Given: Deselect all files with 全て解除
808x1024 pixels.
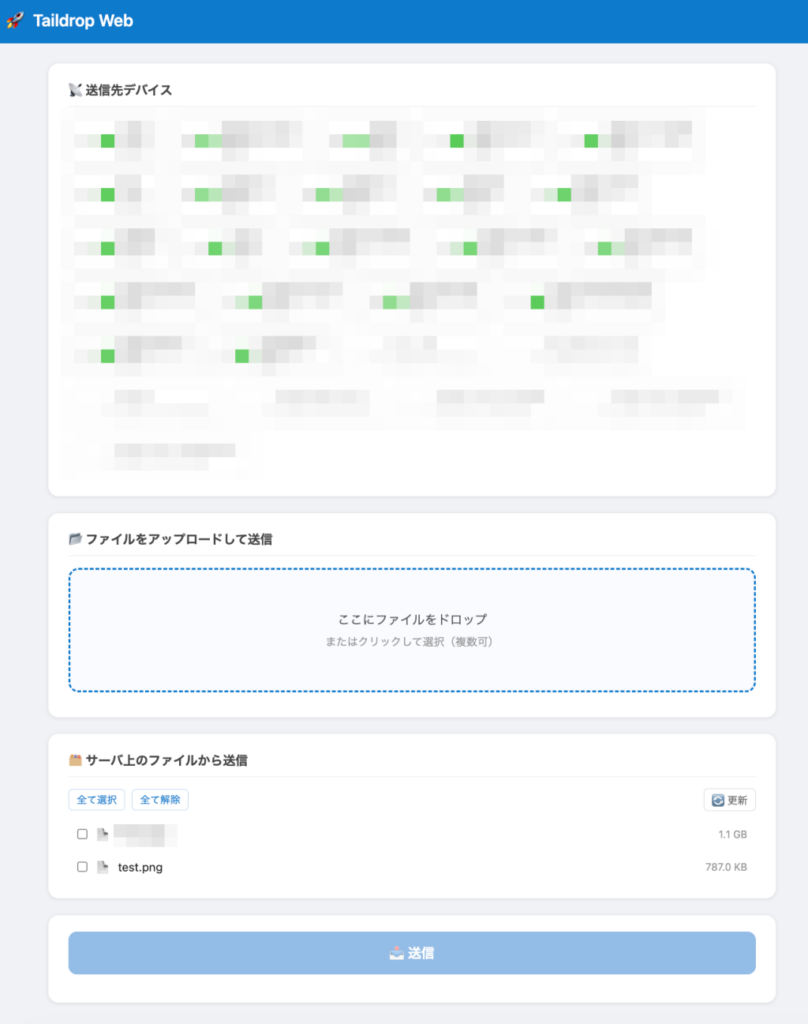Looking at the screenshot, I should tap(160, 800).
